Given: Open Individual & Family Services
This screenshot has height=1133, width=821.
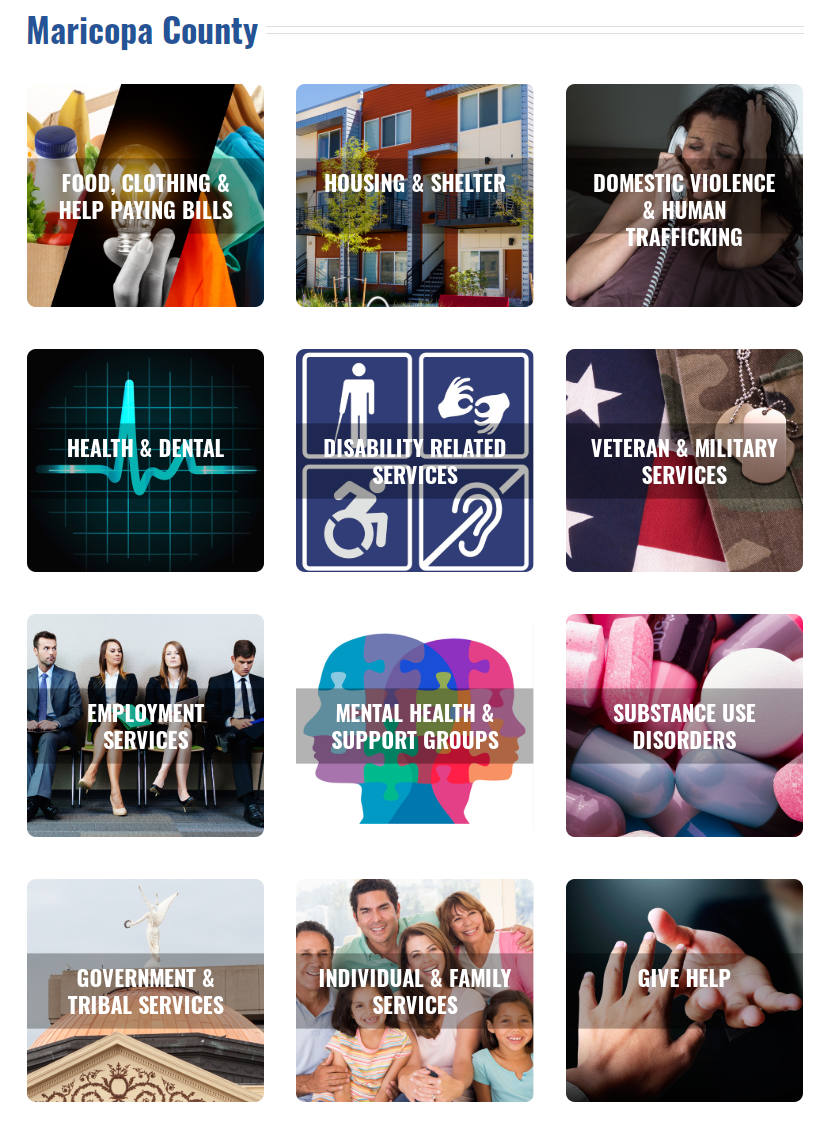Looking at the screenshot, I should [x=414, y=990].
